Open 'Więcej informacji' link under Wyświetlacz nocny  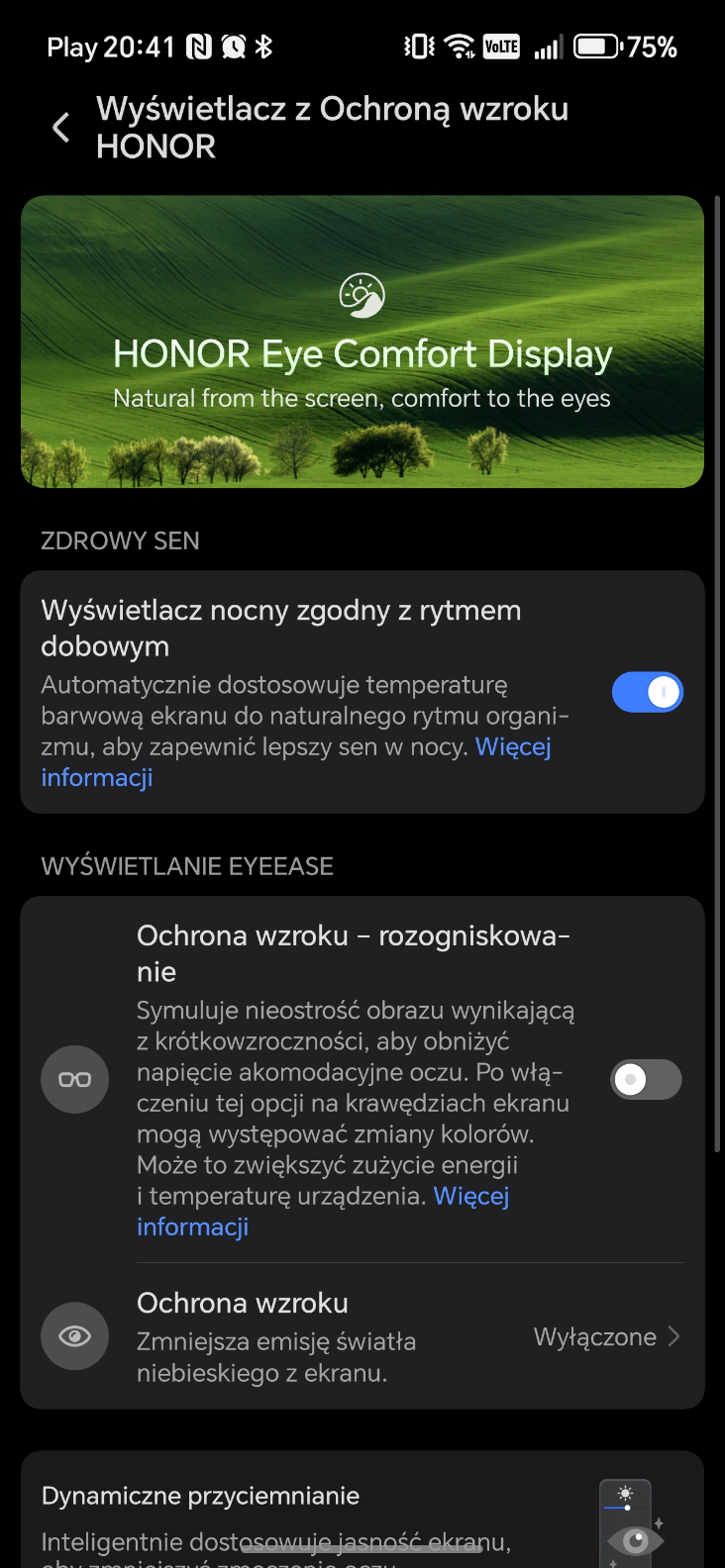pyautogui.click(x=512, y=747)
